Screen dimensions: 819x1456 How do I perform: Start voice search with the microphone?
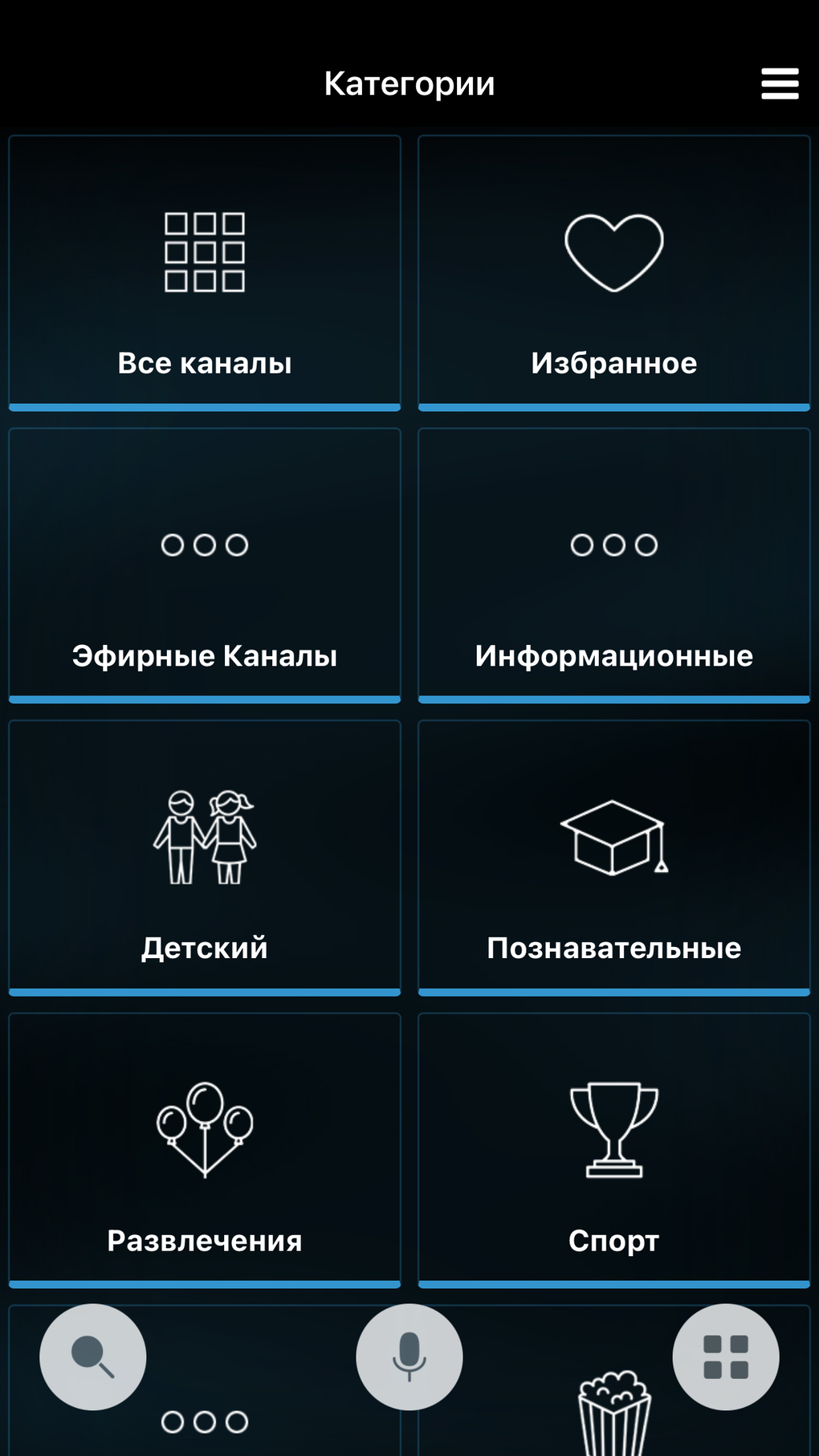coord(409,1356)
